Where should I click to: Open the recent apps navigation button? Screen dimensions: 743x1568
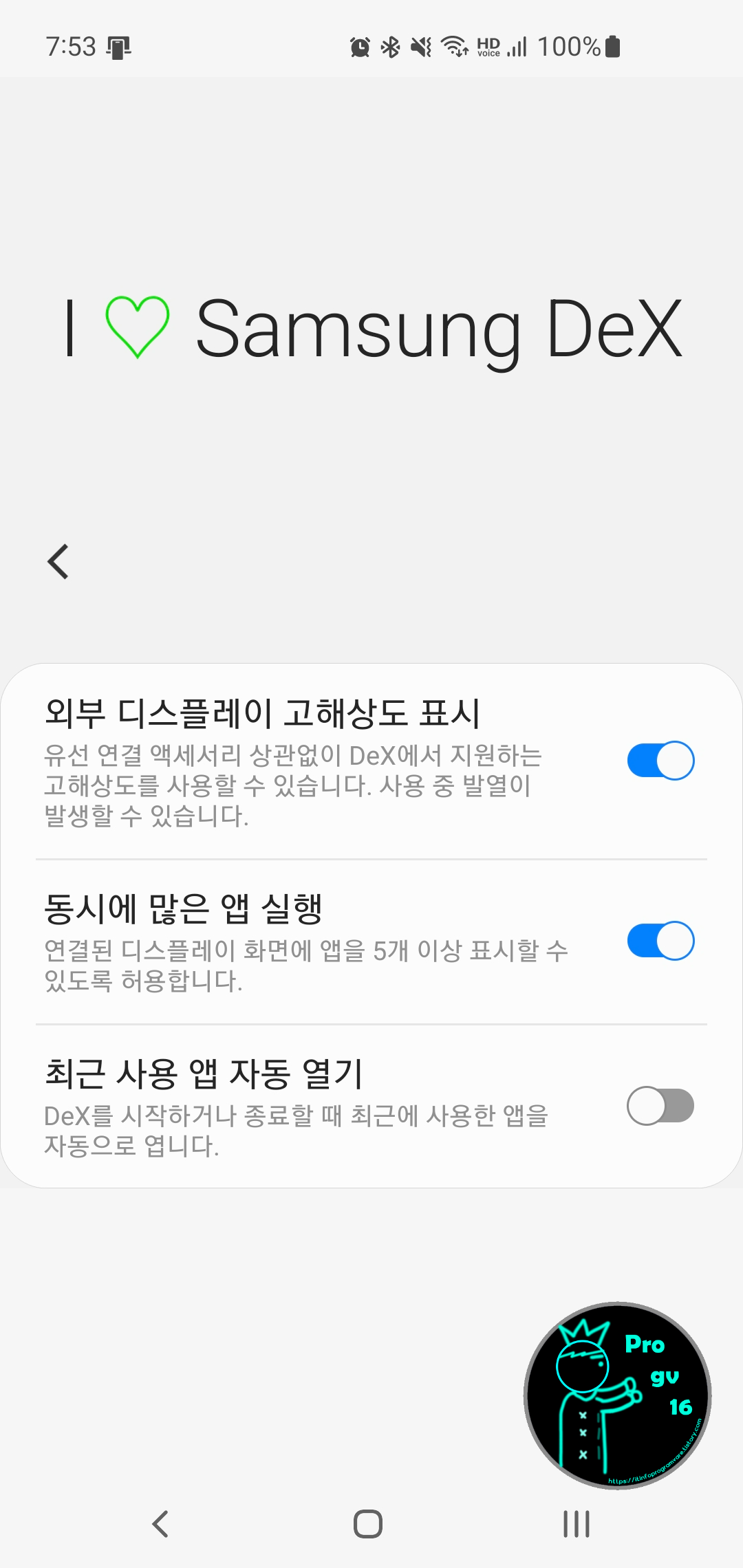coord(575,1522)
